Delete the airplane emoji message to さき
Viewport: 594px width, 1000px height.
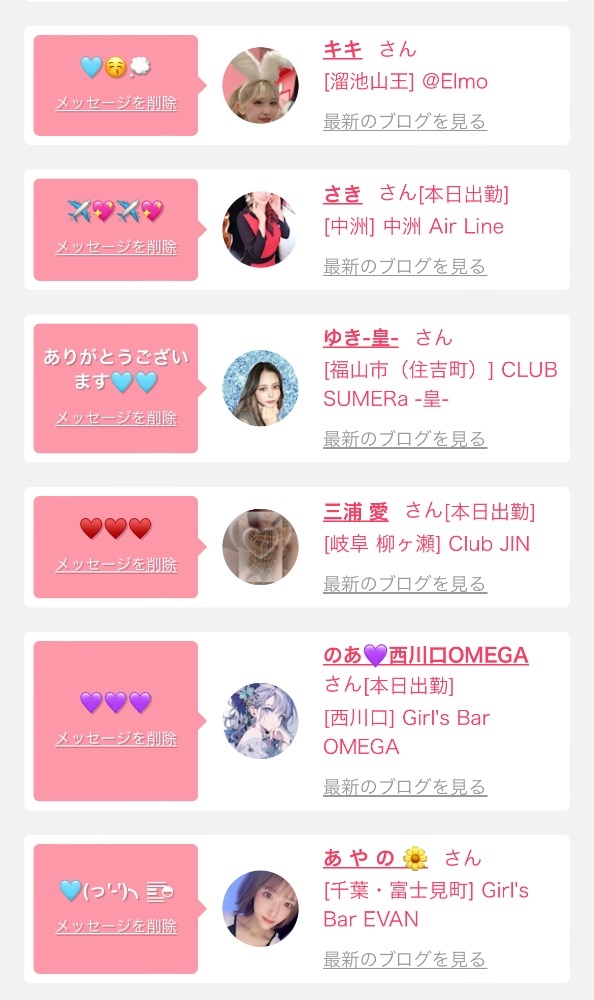[x=116, y=247]
